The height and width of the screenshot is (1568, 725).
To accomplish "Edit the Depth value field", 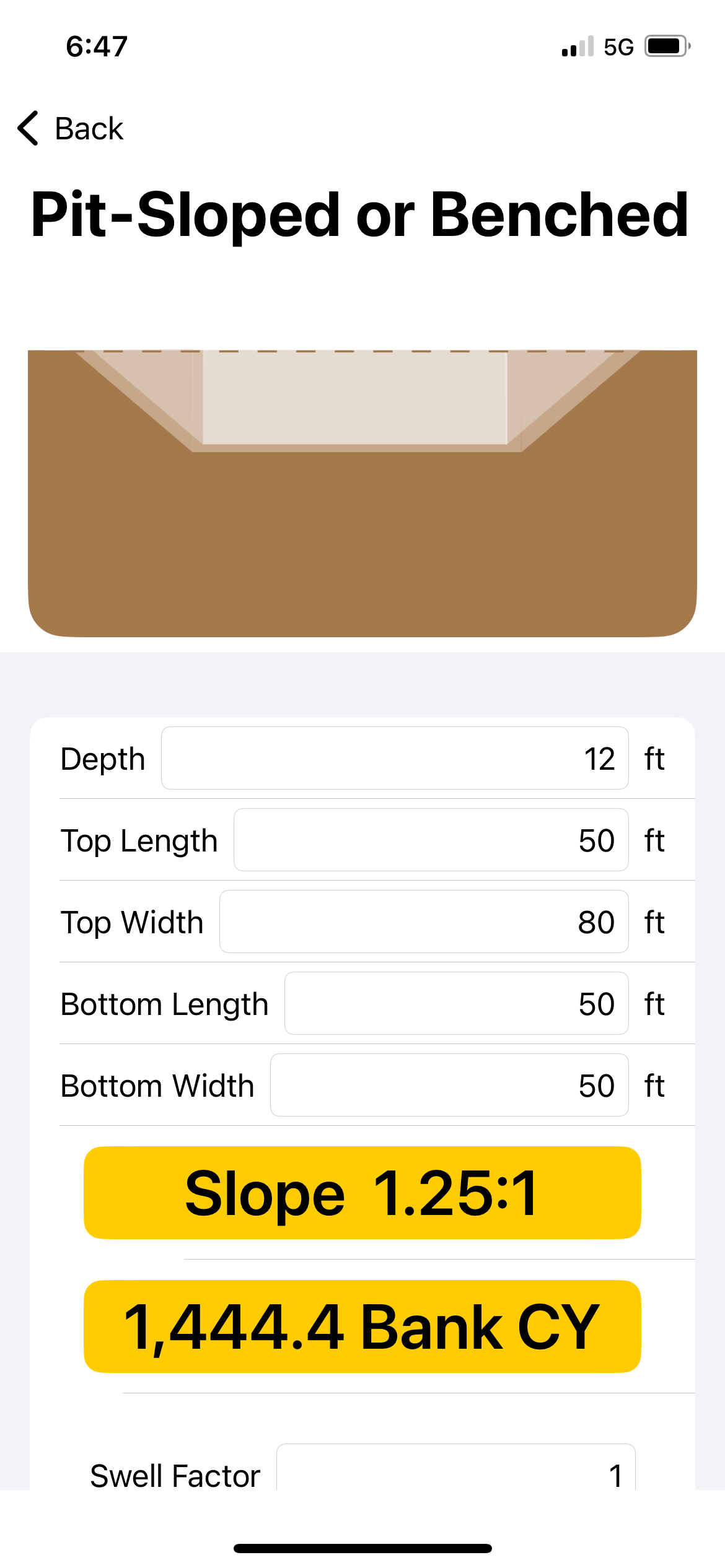I will (395, 758).
